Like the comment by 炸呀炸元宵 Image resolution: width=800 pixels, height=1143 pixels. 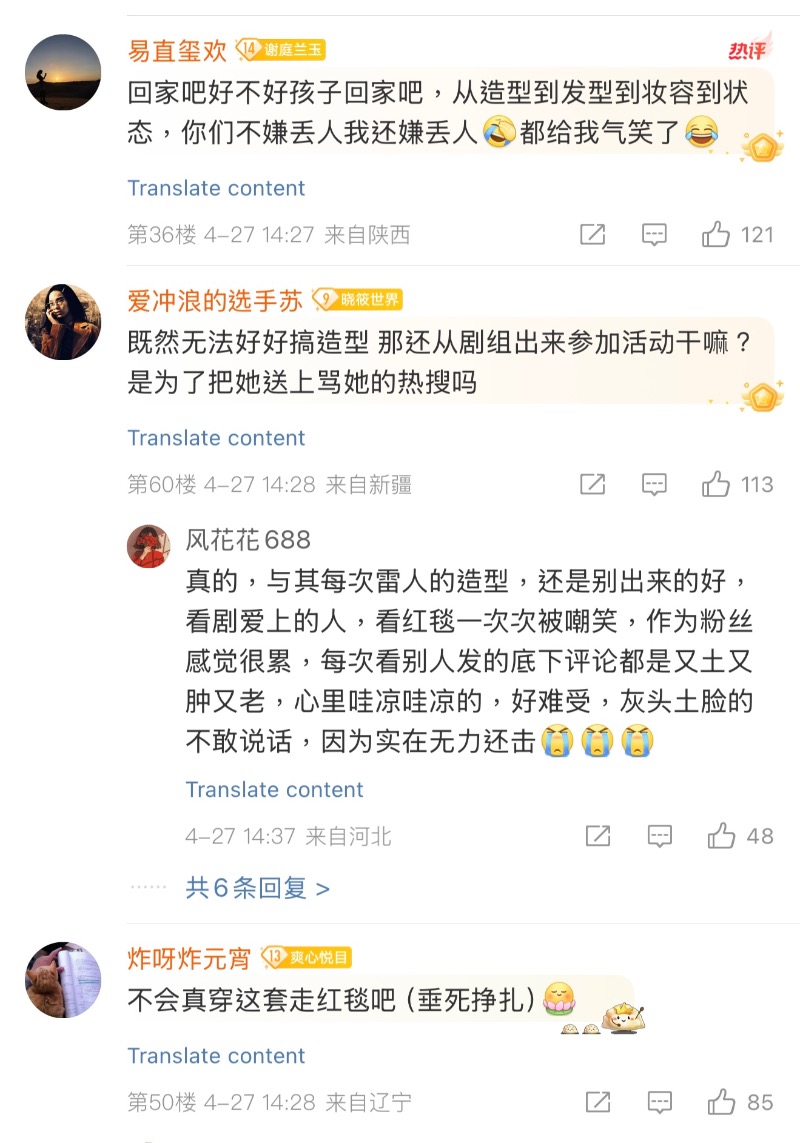[721, 1102]
